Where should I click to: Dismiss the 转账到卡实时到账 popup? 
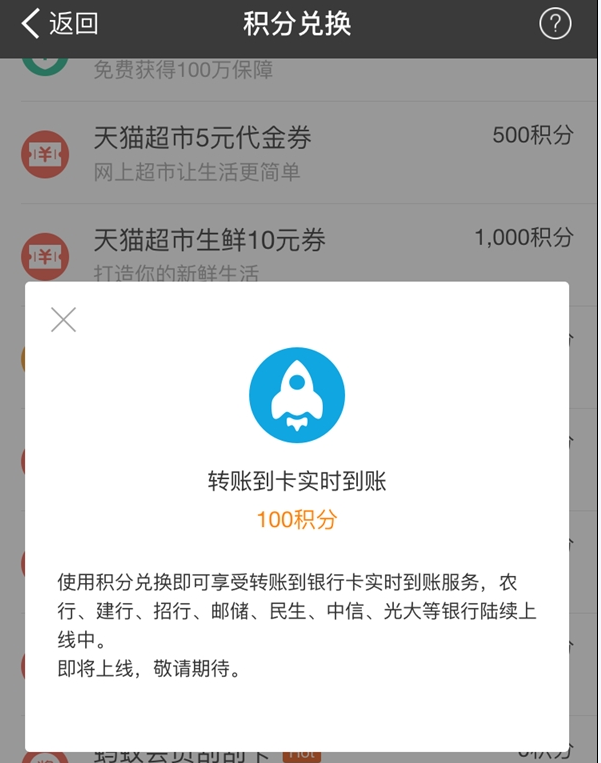tap(64, 320)
